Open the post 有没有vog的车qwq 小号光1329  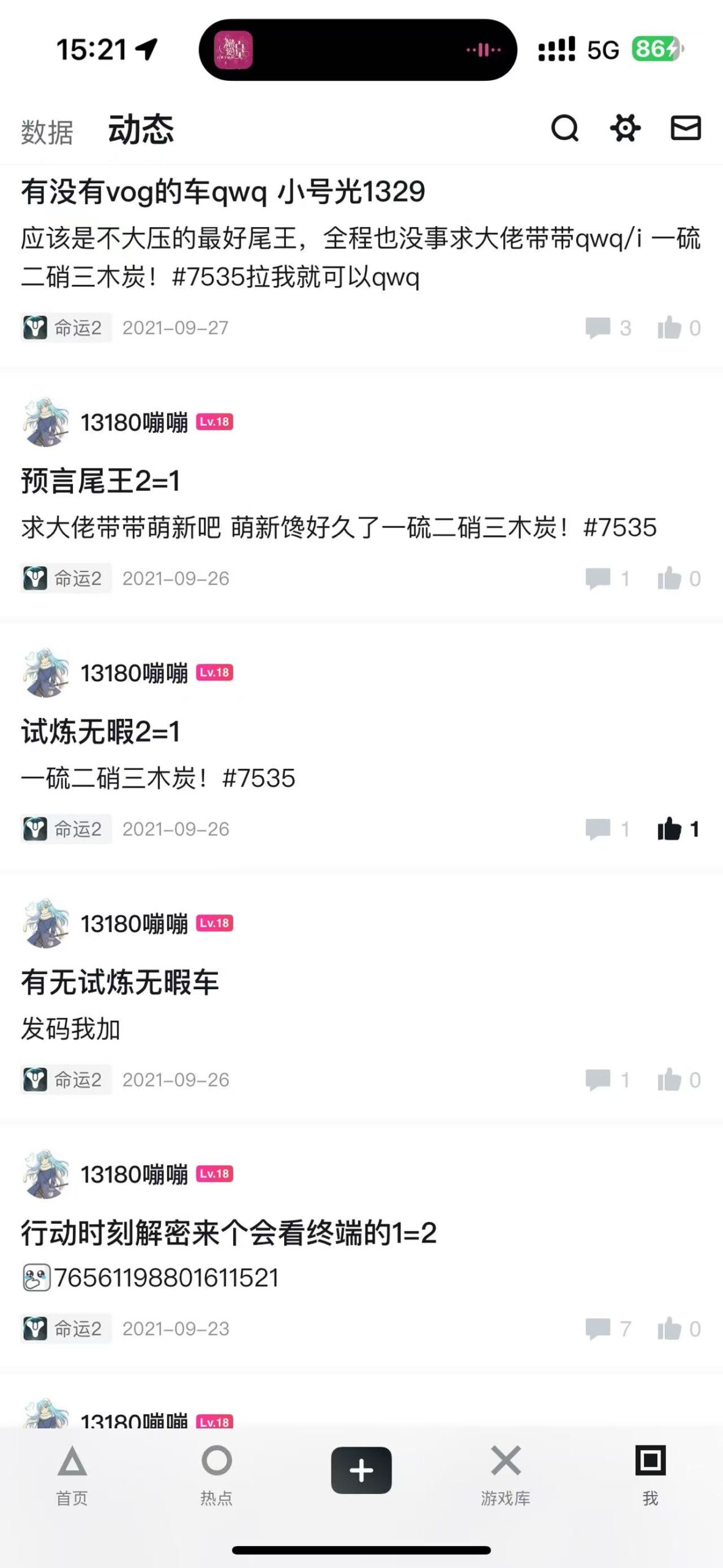[223, 192]
